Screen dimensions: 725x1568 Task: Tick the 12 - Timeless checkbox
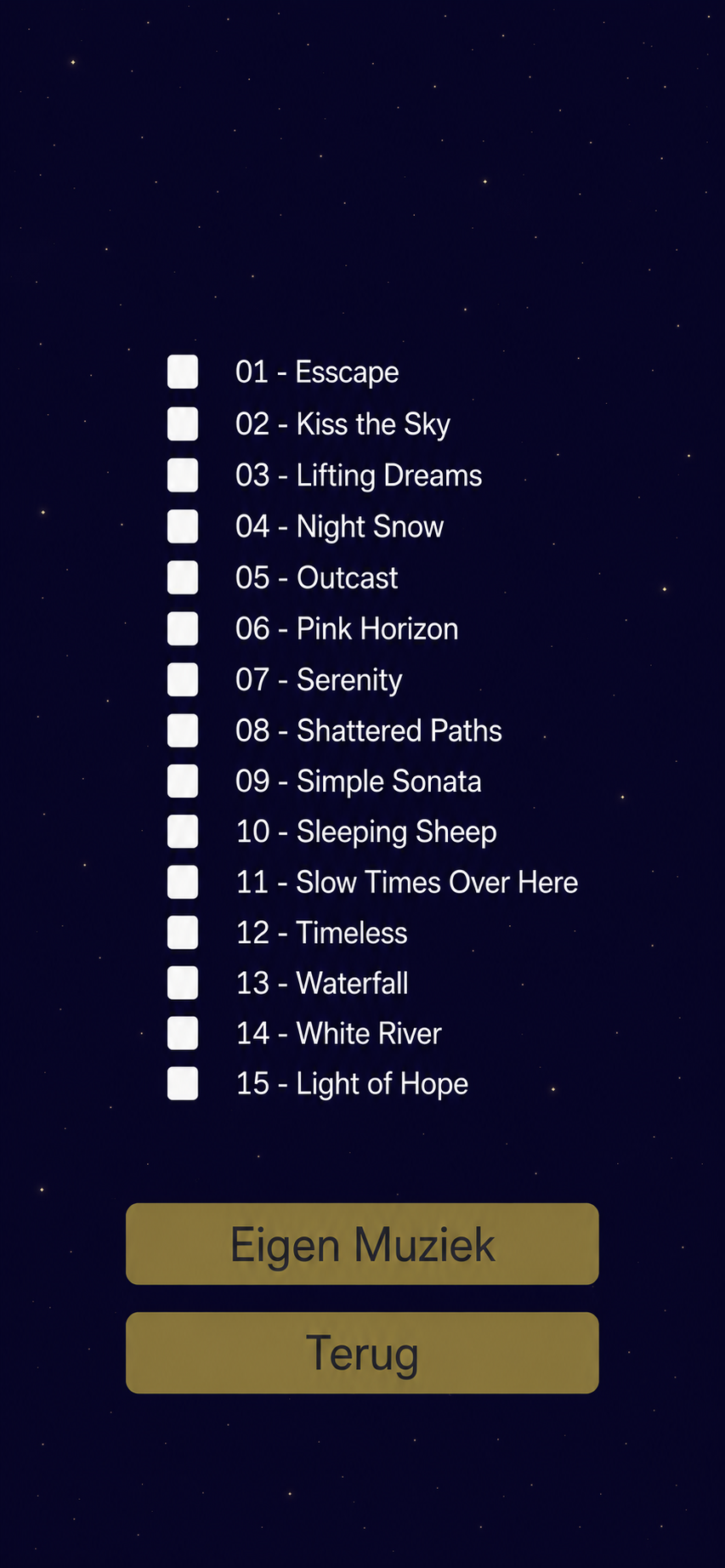183,932
